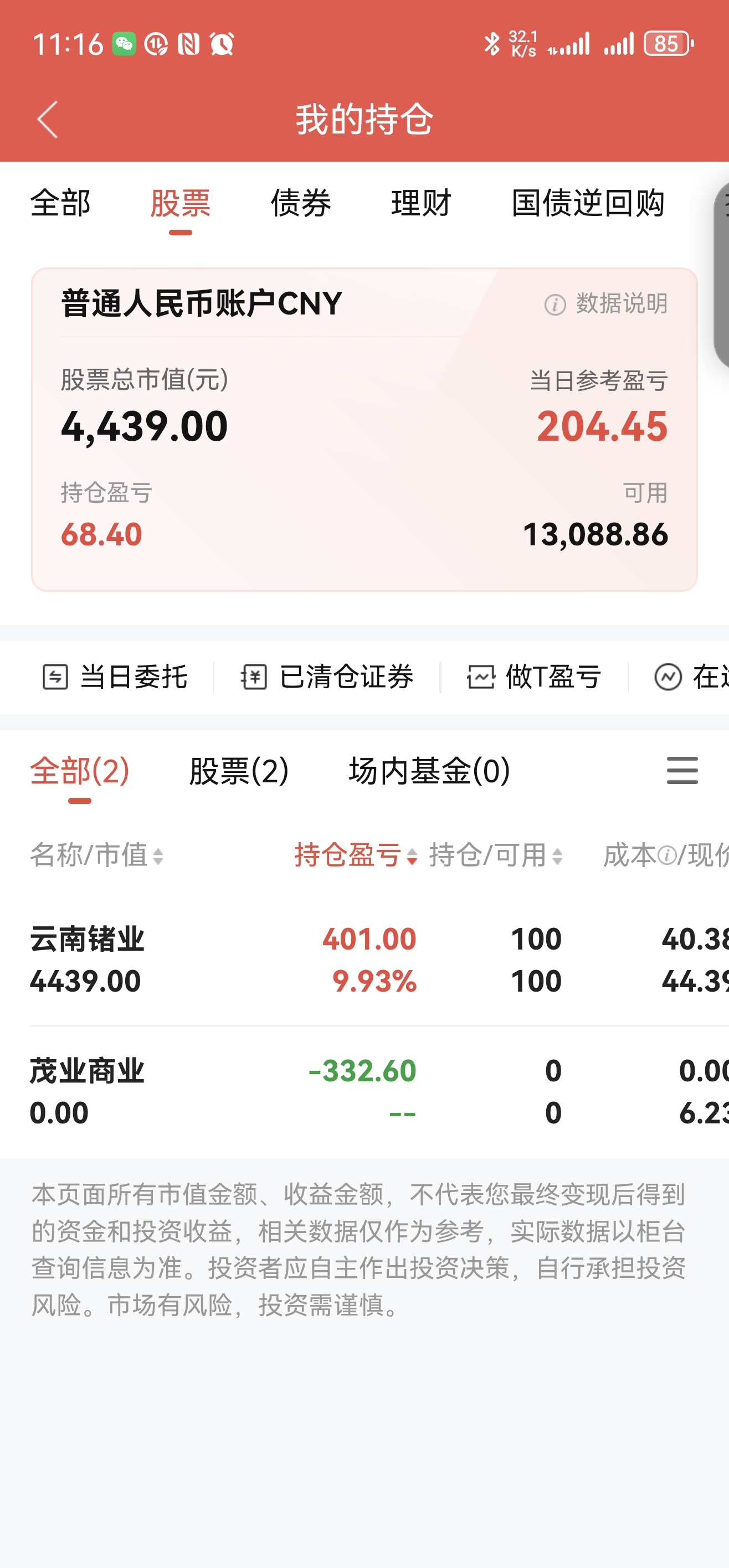Open 数据说明 info
Screen dimensions: 729x1568
point(607,304)
